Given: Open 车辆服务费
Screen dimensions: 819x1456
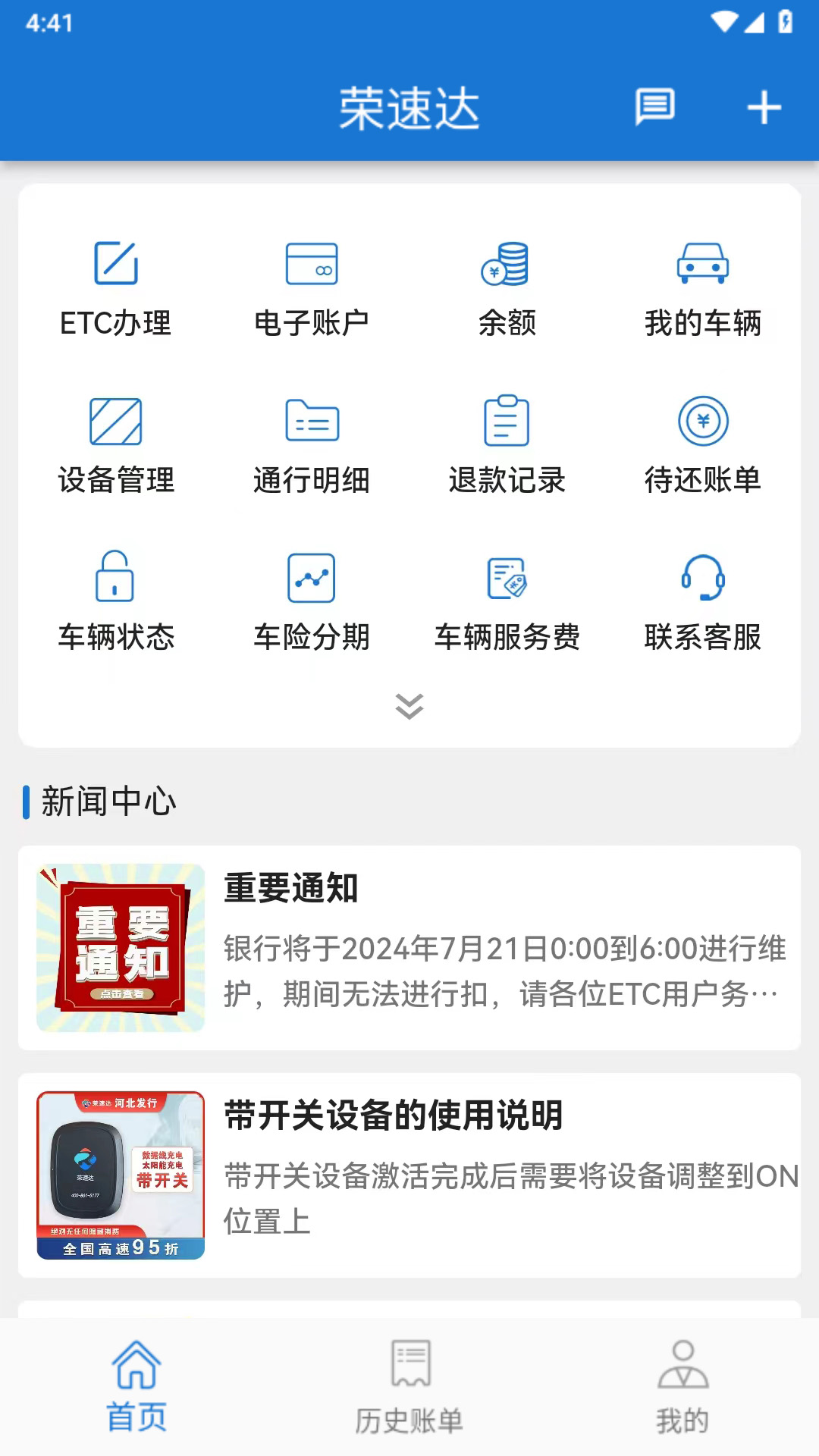Looking at the screenshot, I should tap(507, 602).
